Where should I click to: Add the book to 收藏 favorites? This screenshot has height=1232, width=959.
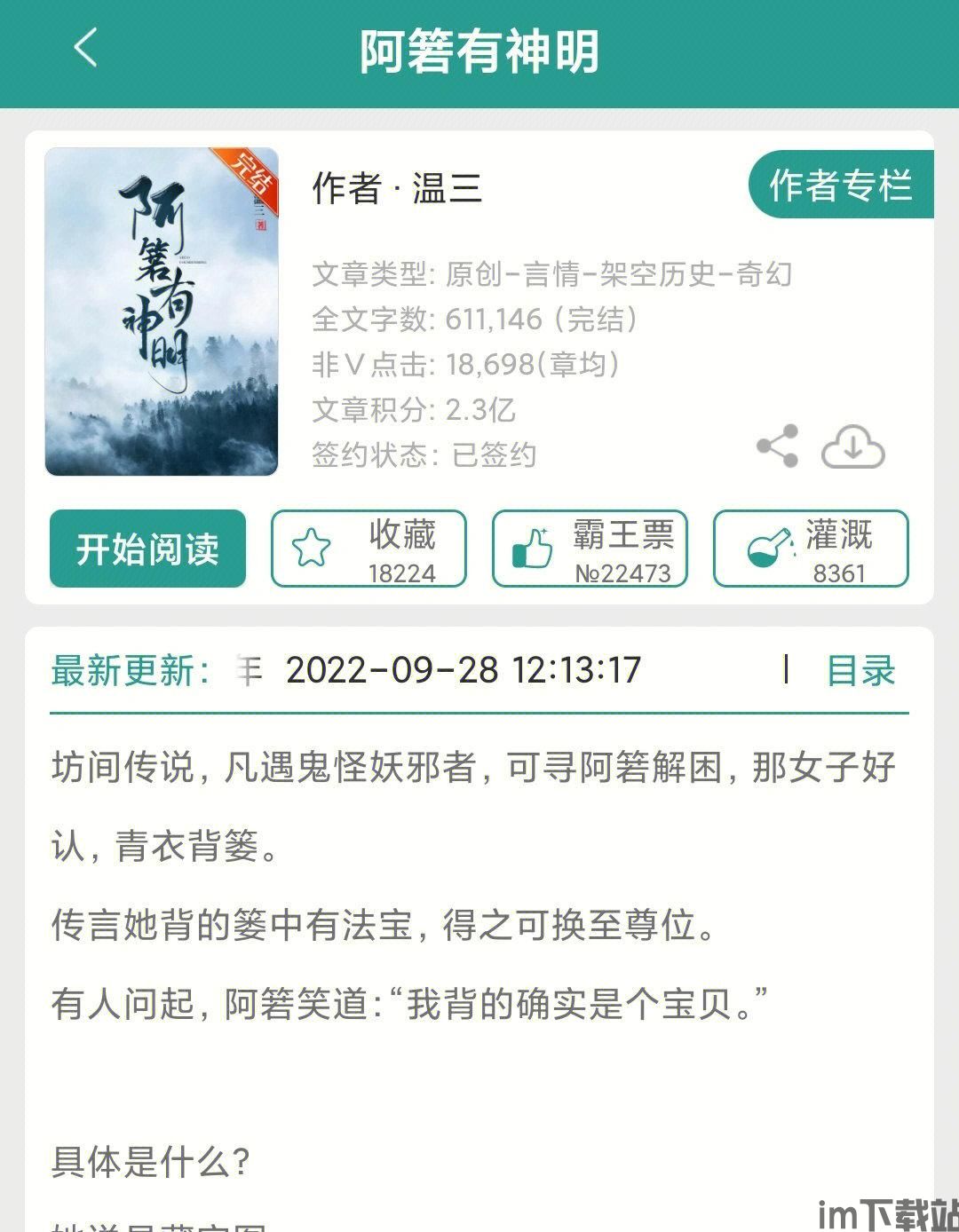(x=369, y=549)
